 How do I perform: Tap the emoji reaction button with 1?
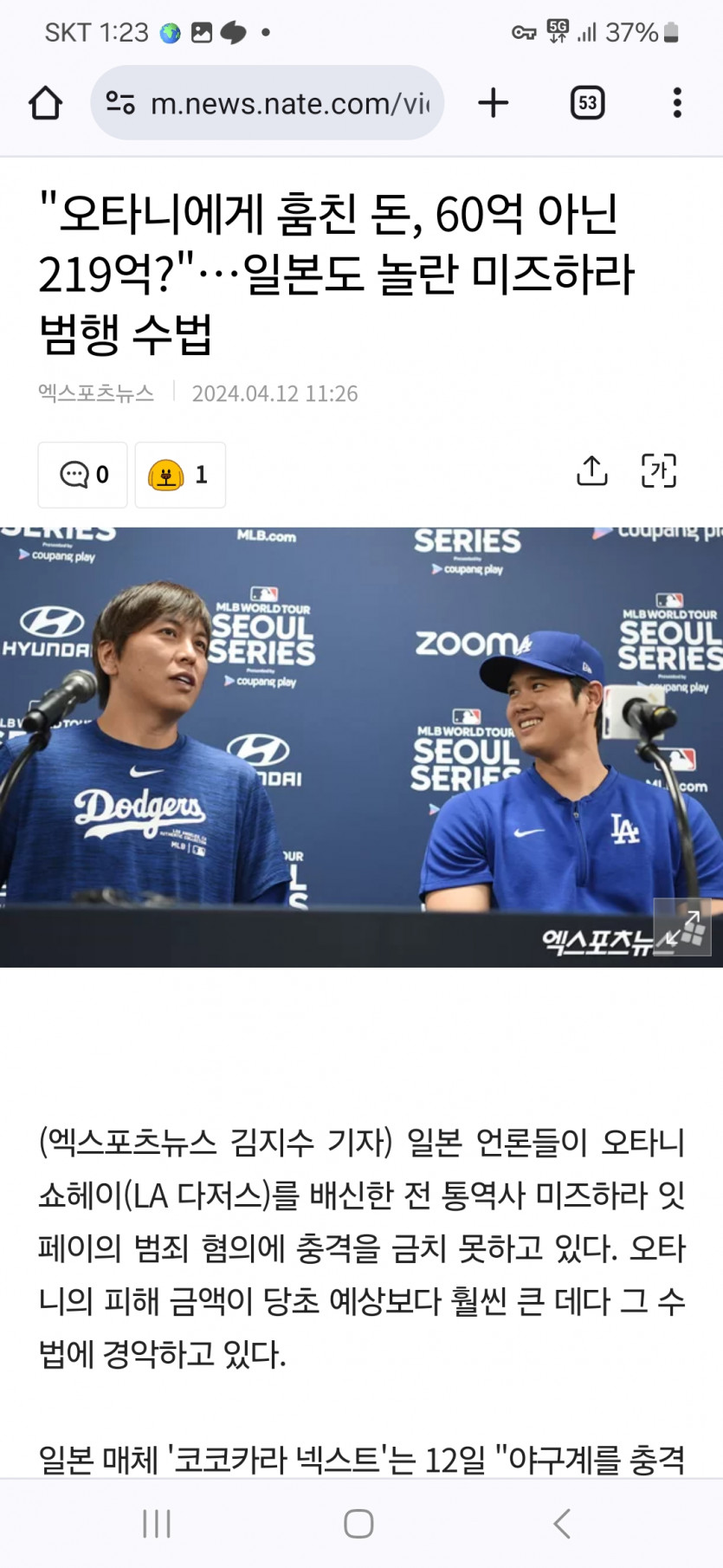tap(180, 475)
